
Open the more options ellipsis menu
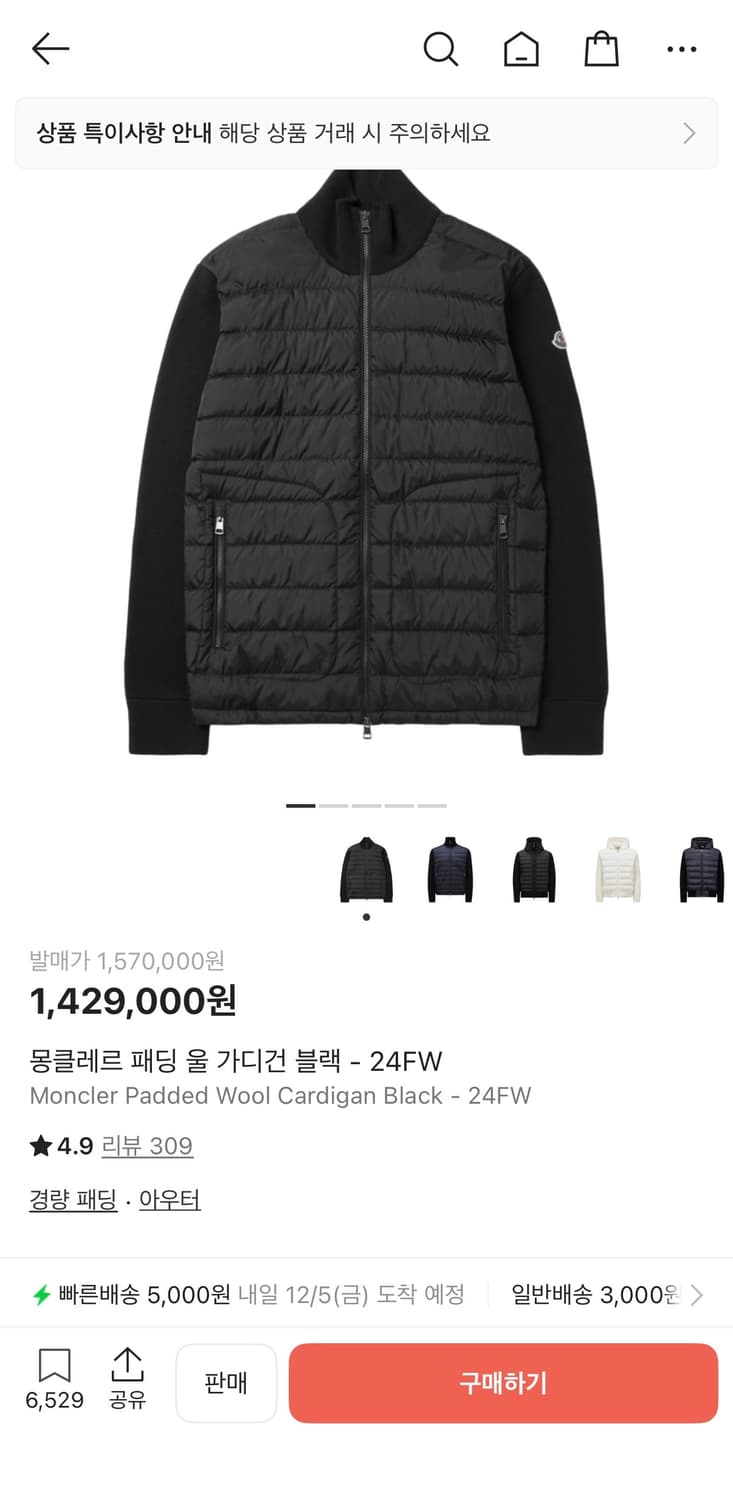[681, 48]
